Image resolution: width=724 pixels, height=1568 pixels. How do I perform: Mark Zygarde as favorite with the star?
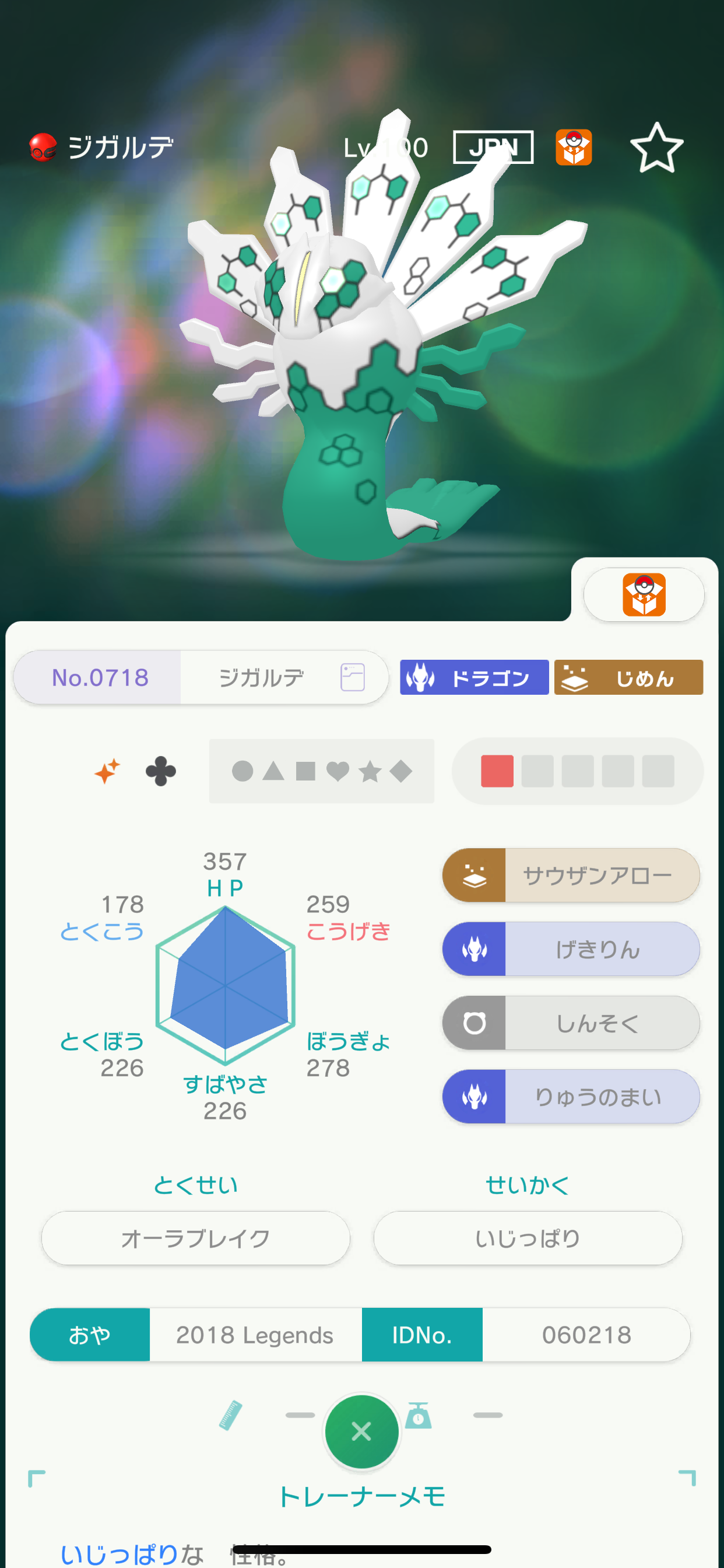656,148
